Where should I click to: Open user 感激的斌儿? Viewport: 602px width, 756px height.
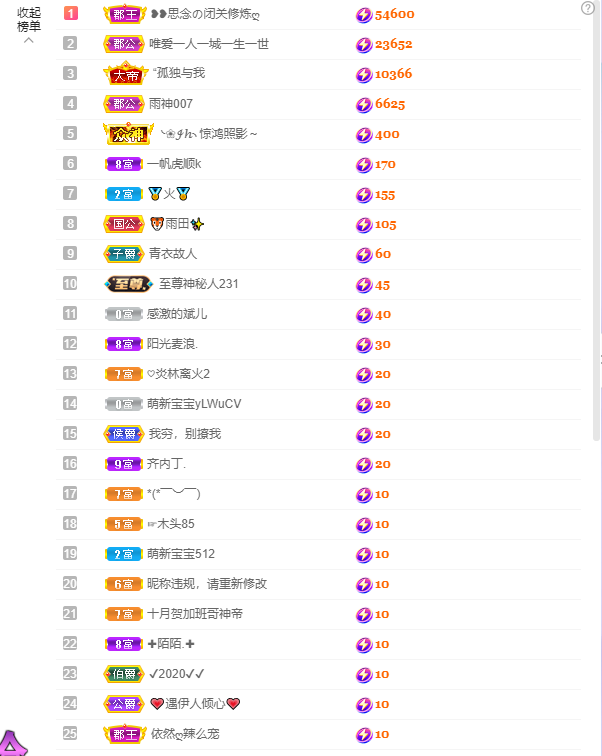click(177, 314)
